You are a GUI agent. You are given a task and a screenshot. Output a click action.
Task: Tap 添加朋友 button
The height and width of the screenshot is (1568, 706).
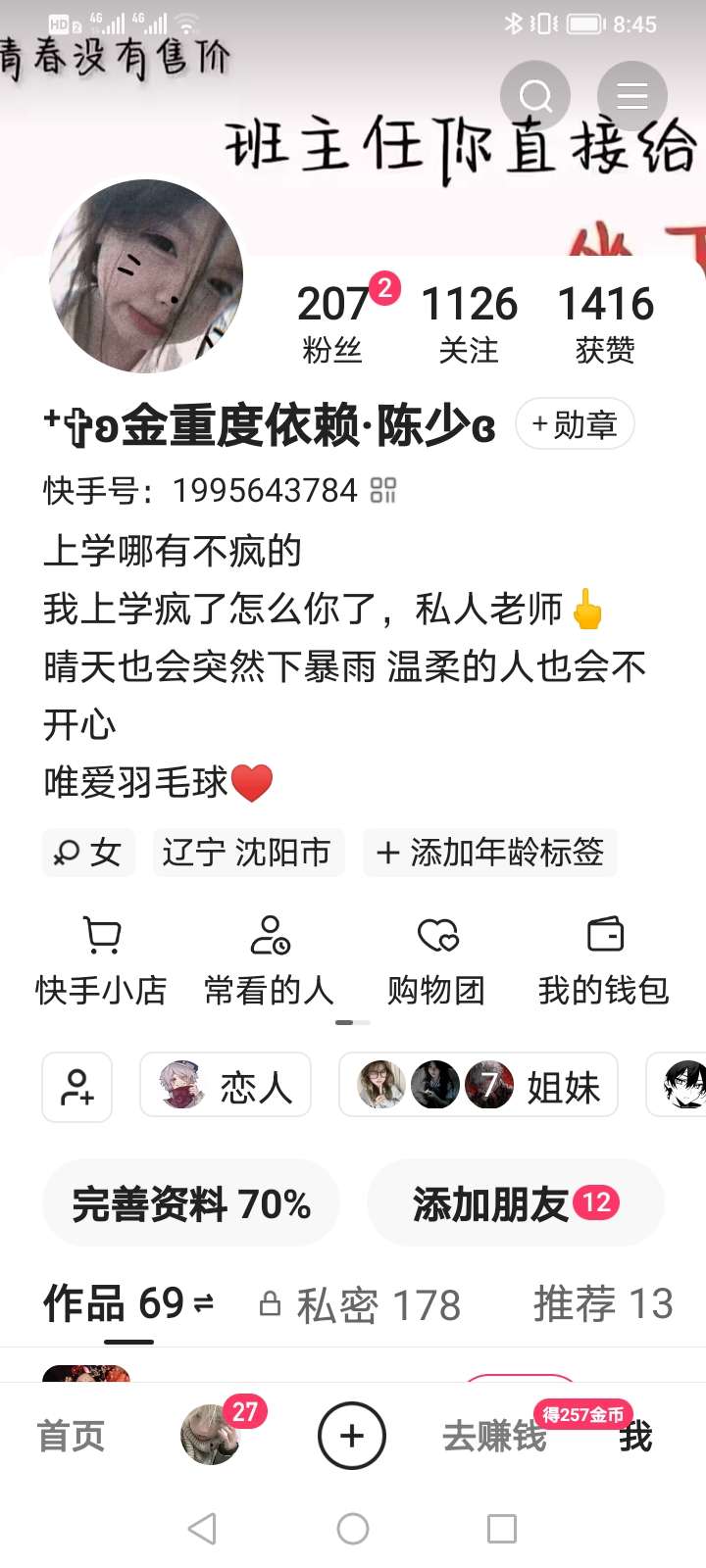pos(515,1203)
